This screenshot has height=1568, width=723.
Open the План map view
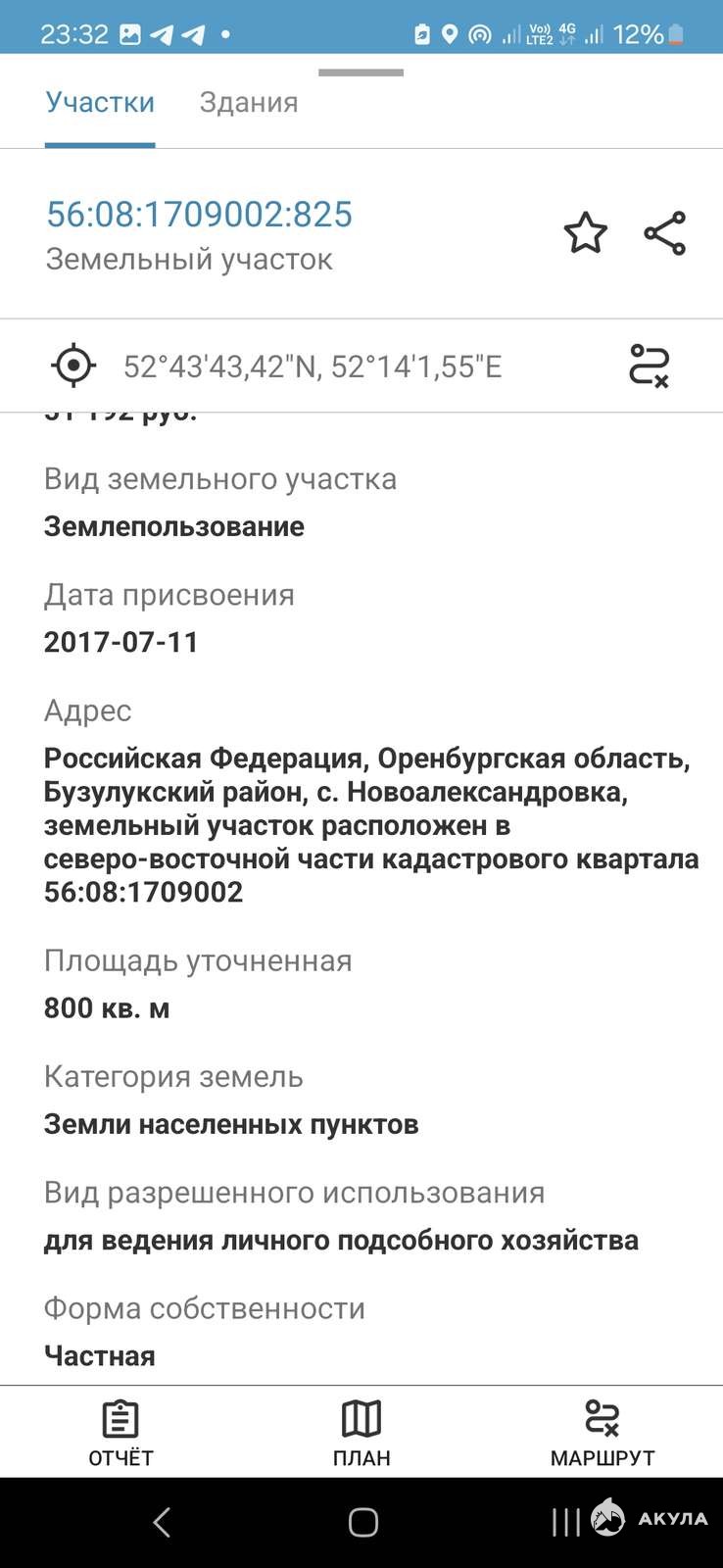coord(361,1432)
